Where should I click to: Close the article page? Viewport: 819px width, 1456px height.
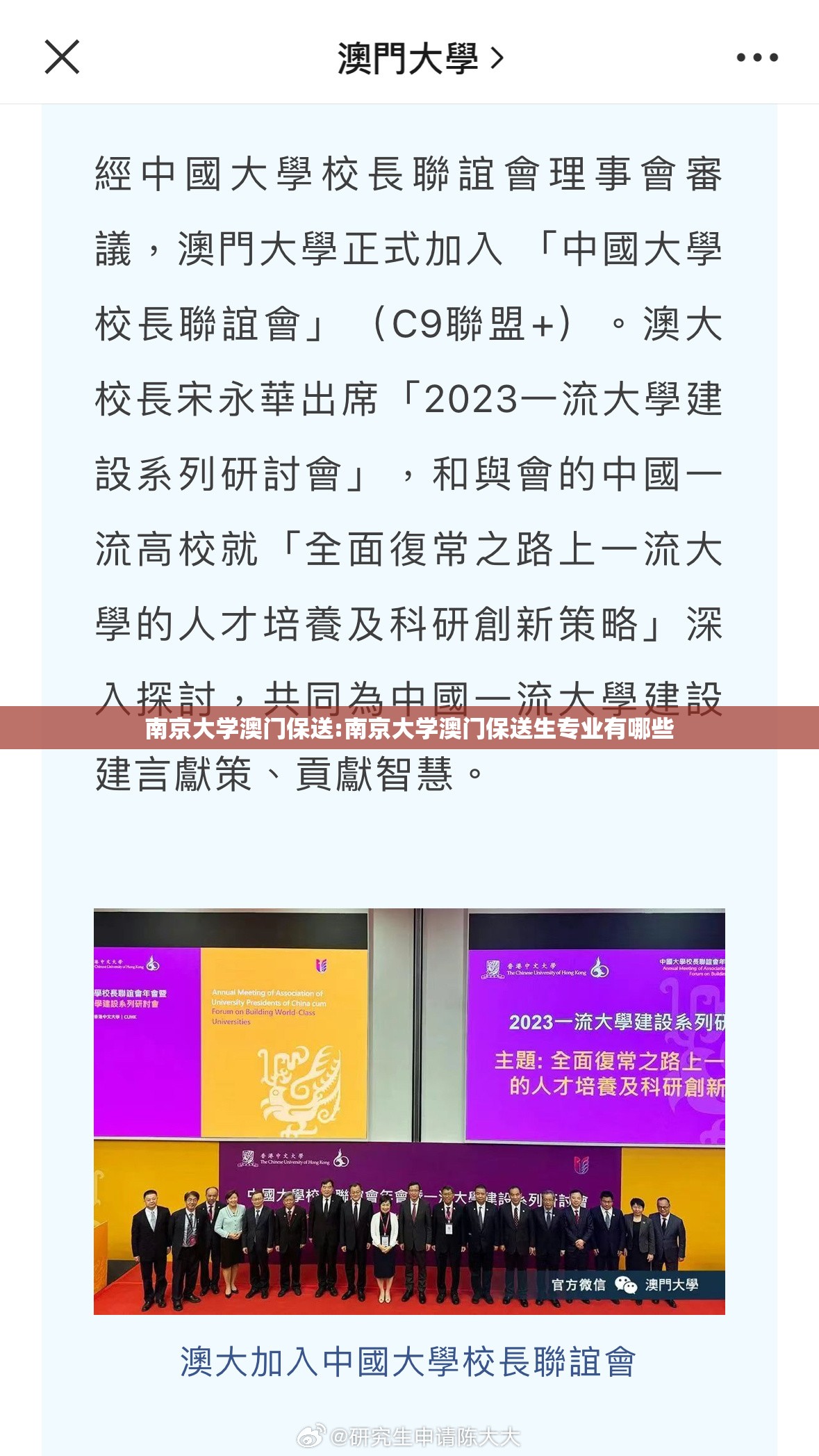[62, 57]
